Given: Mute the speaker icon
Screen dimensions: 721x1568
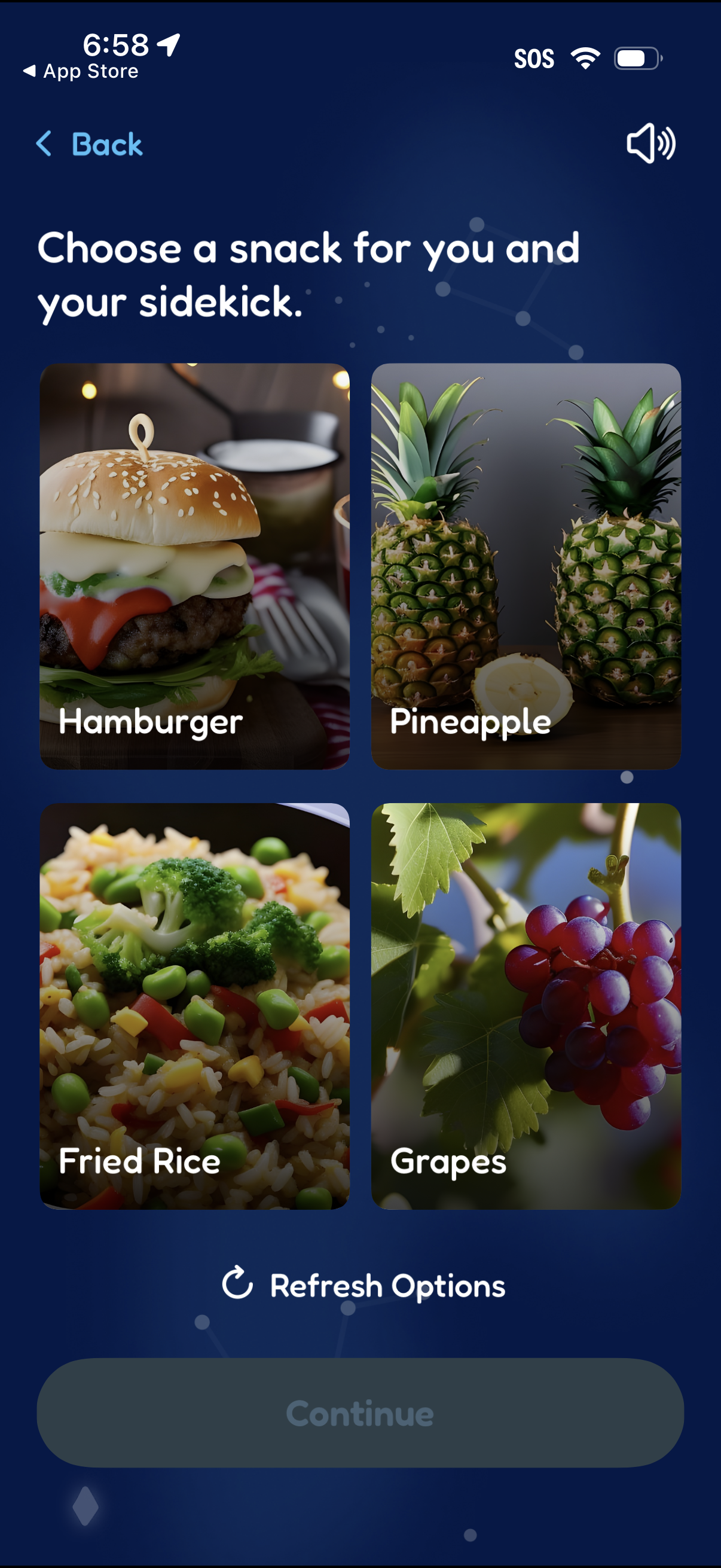Looking at the screenshot, I should 652,142.
